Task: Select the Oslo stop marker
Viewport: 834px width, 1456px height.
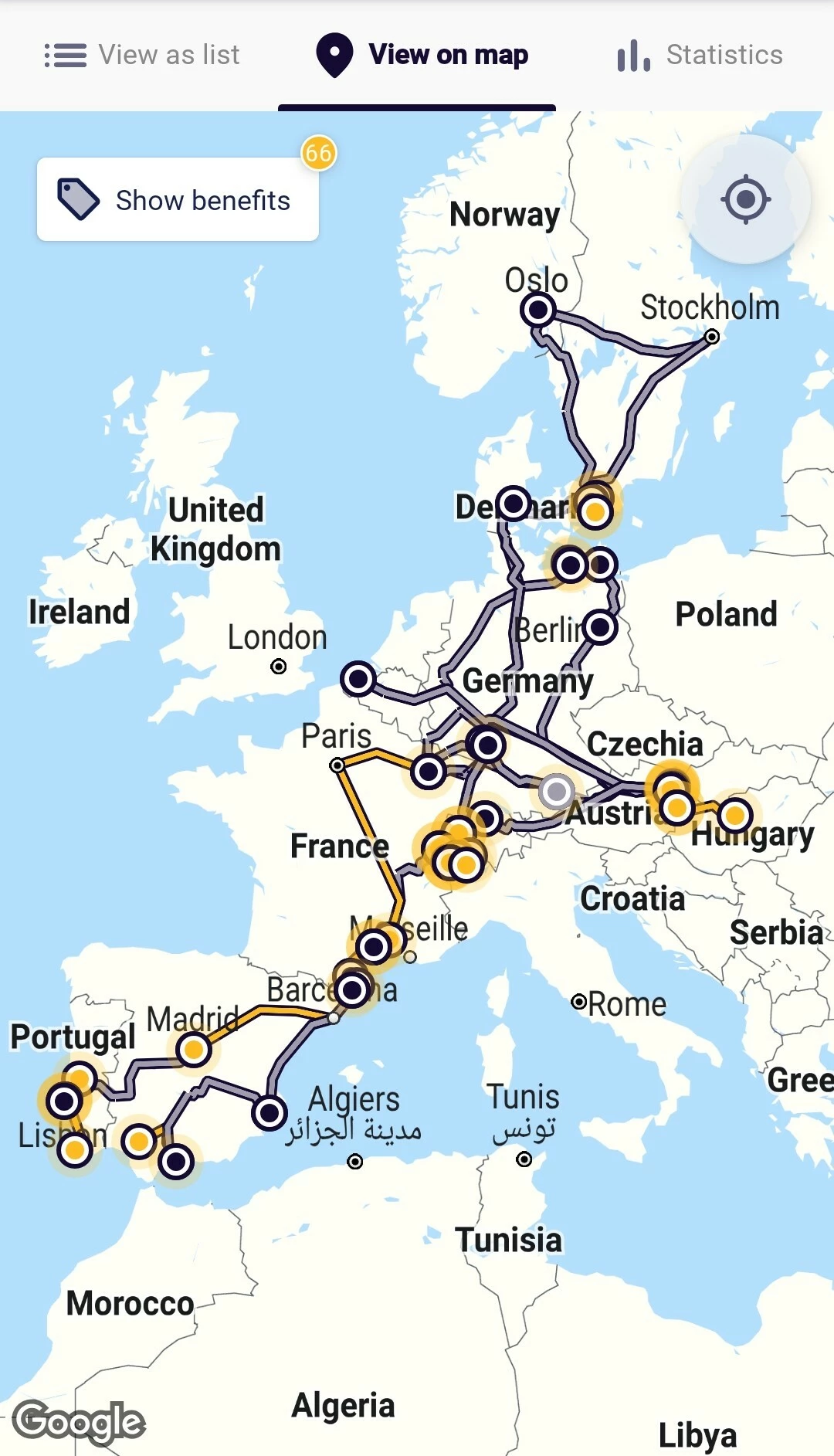Action: (x=538, y=311)
